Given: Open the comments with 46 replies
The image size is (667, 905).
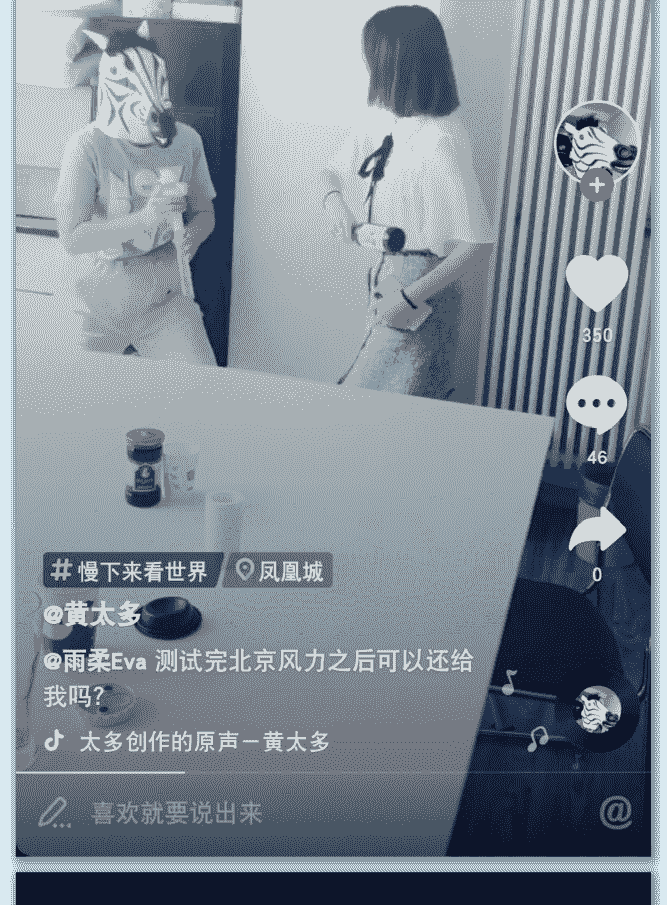Looking at the screenshot, I should (x=597, y=406).
